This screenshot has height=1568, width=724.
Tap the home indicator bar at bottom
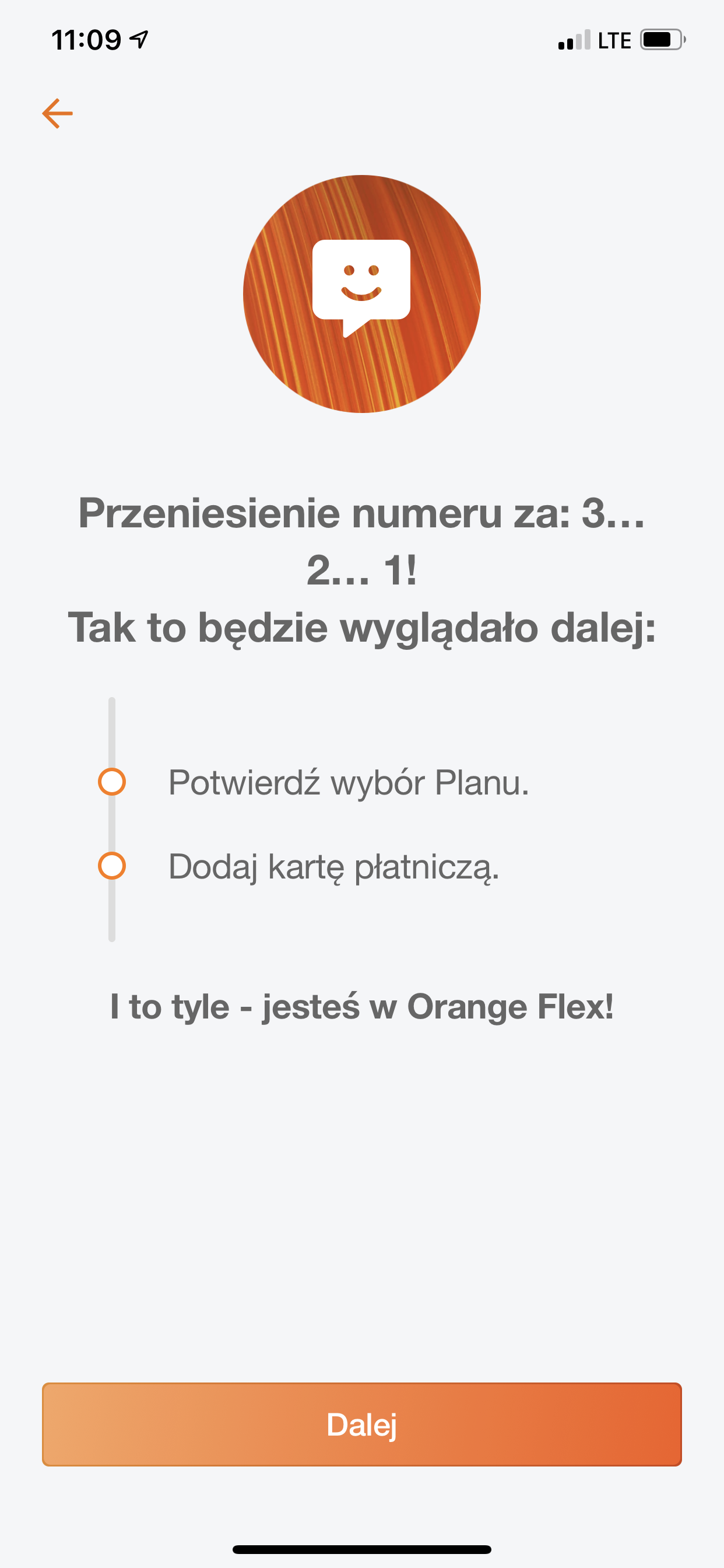pyautogui.click(x=361, y=1549)
